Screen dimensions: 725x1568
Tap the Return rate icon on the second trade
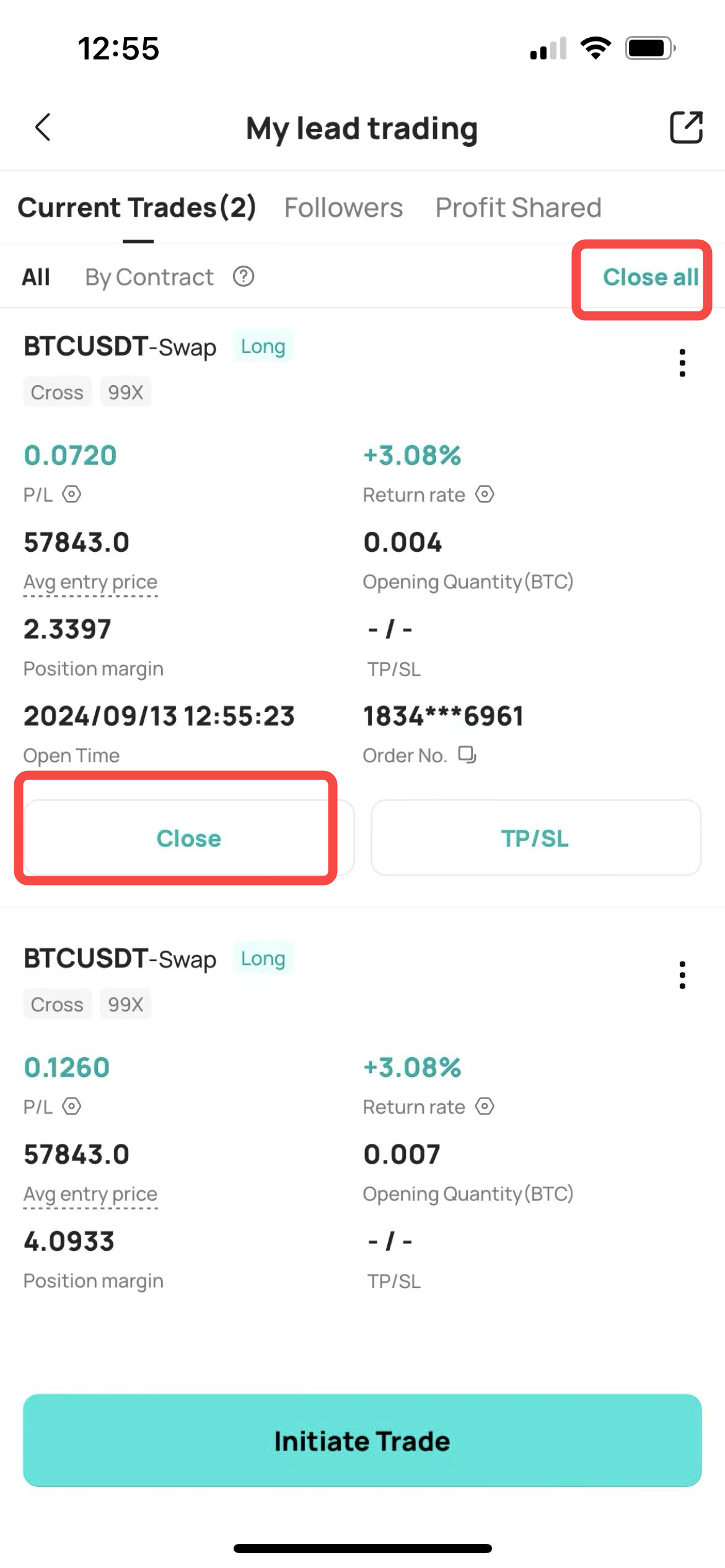[485, 1106]
